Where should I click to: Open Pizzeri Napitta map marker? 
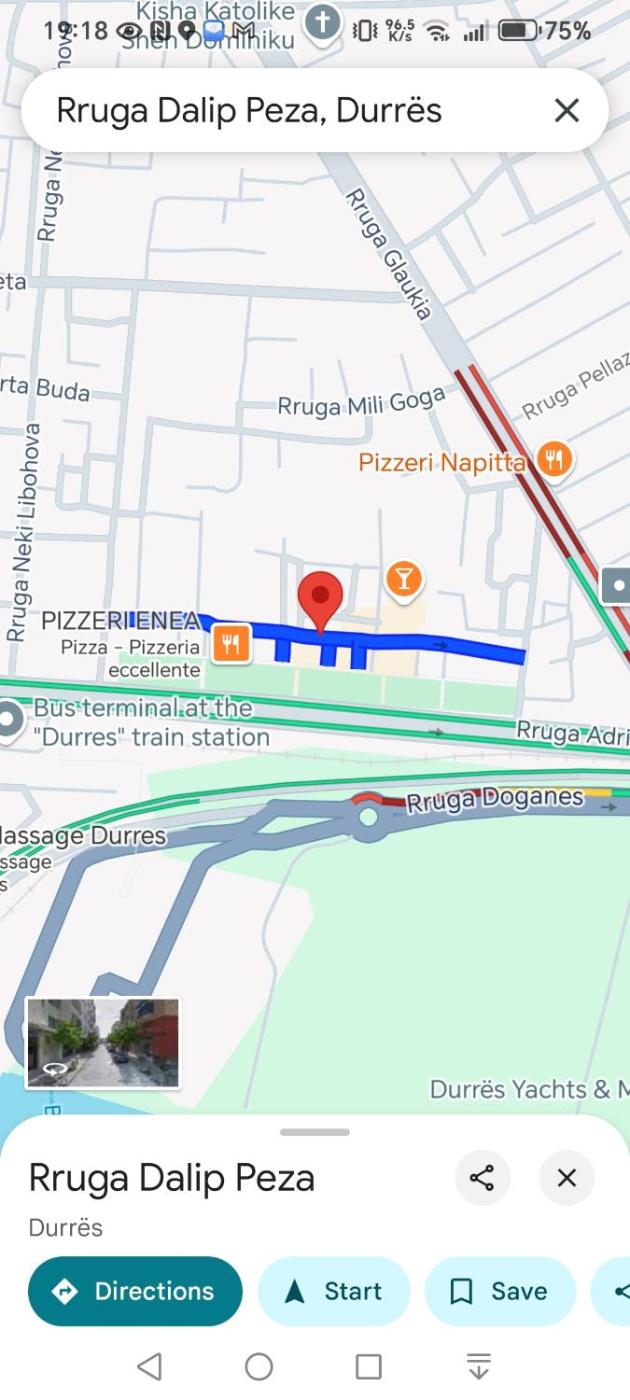tap(554, 461)
